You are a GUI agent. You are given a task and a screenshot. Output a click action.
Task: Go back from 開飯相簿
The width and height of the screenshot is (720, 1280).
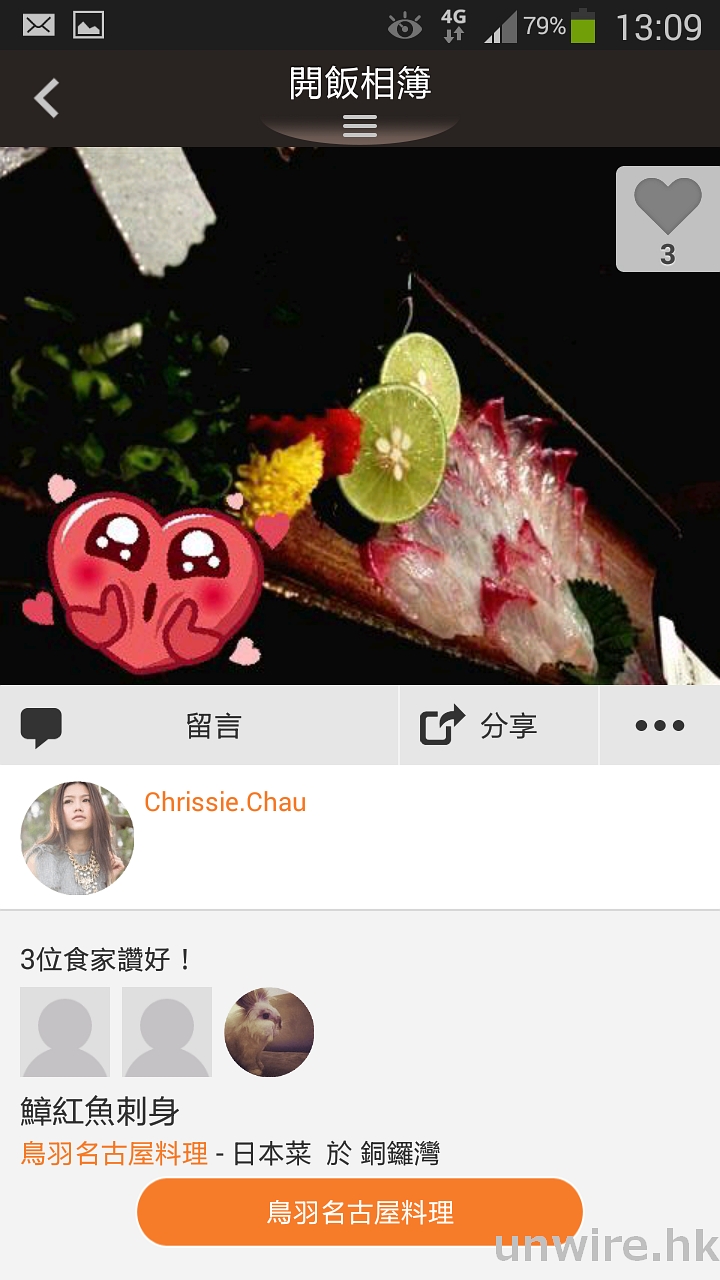point(46,98)
